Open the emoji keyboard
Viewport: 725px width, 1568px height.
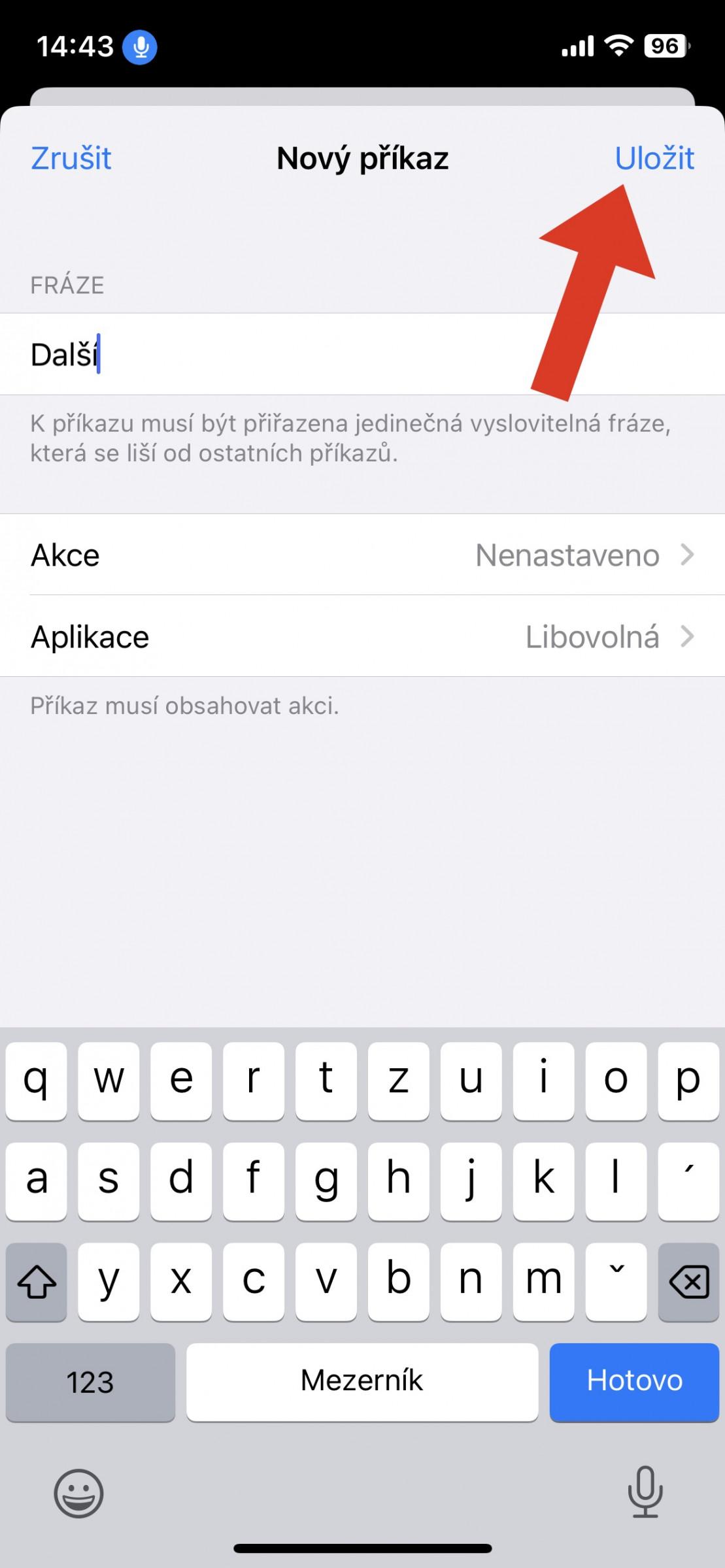click(x=78, y=1493)
